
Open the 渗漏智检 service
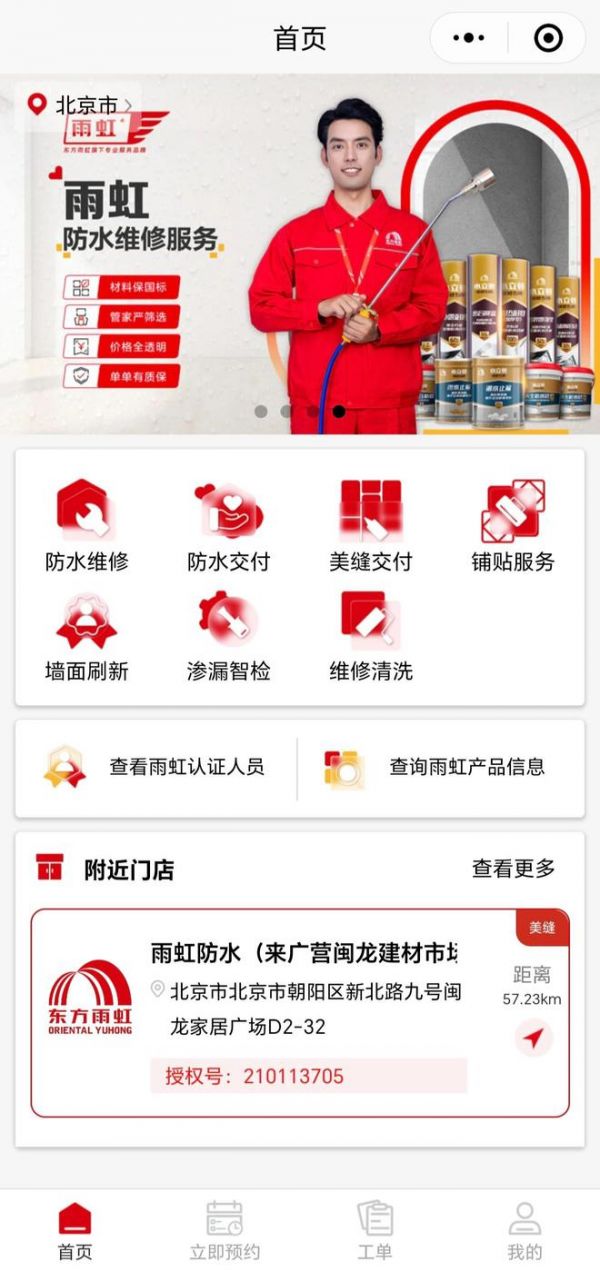click(x=228, y=636)
